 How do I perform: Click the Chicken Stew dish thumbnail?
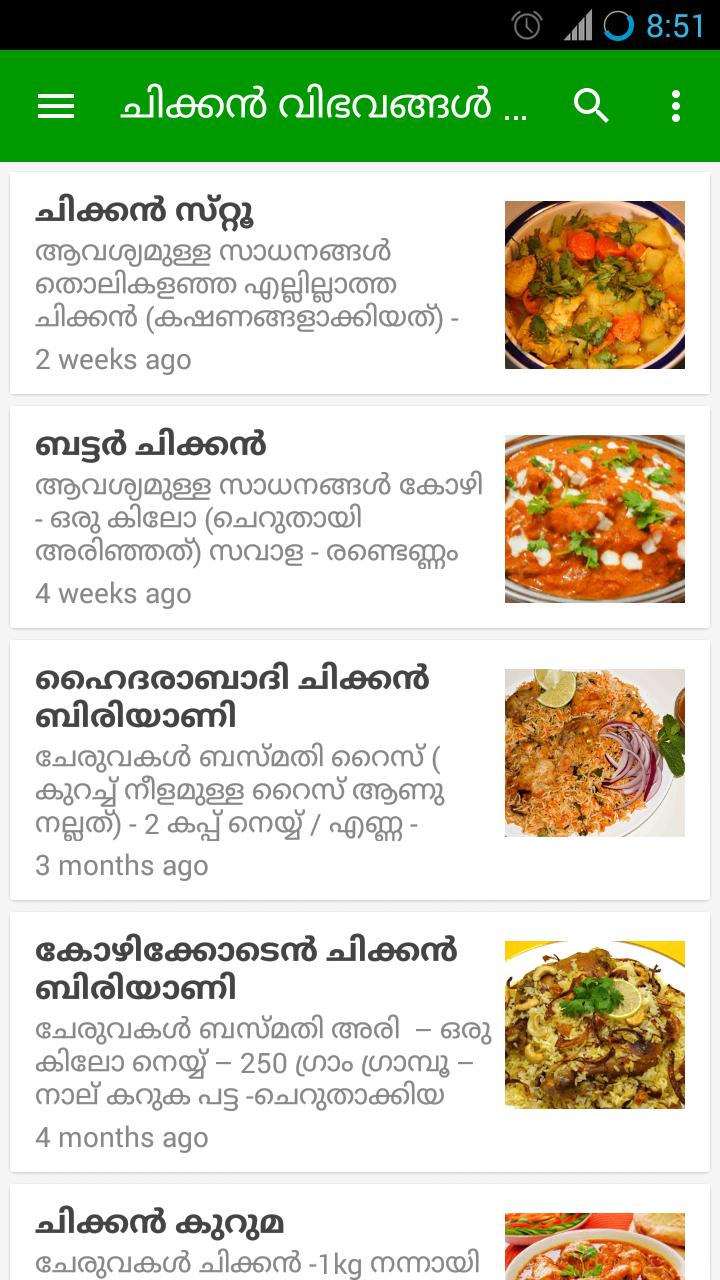[594, 284]
